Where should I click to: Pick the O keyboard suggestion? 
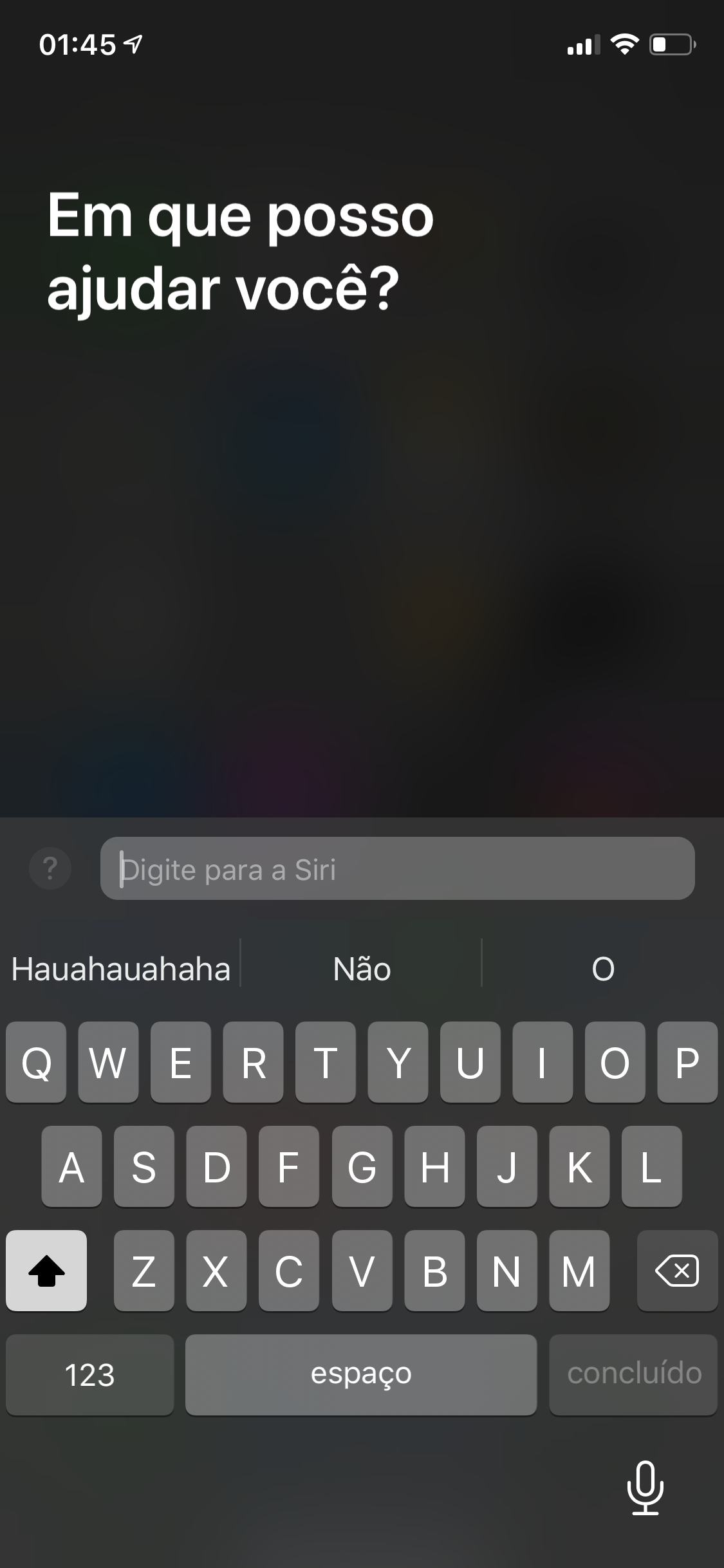pos(603,969)
